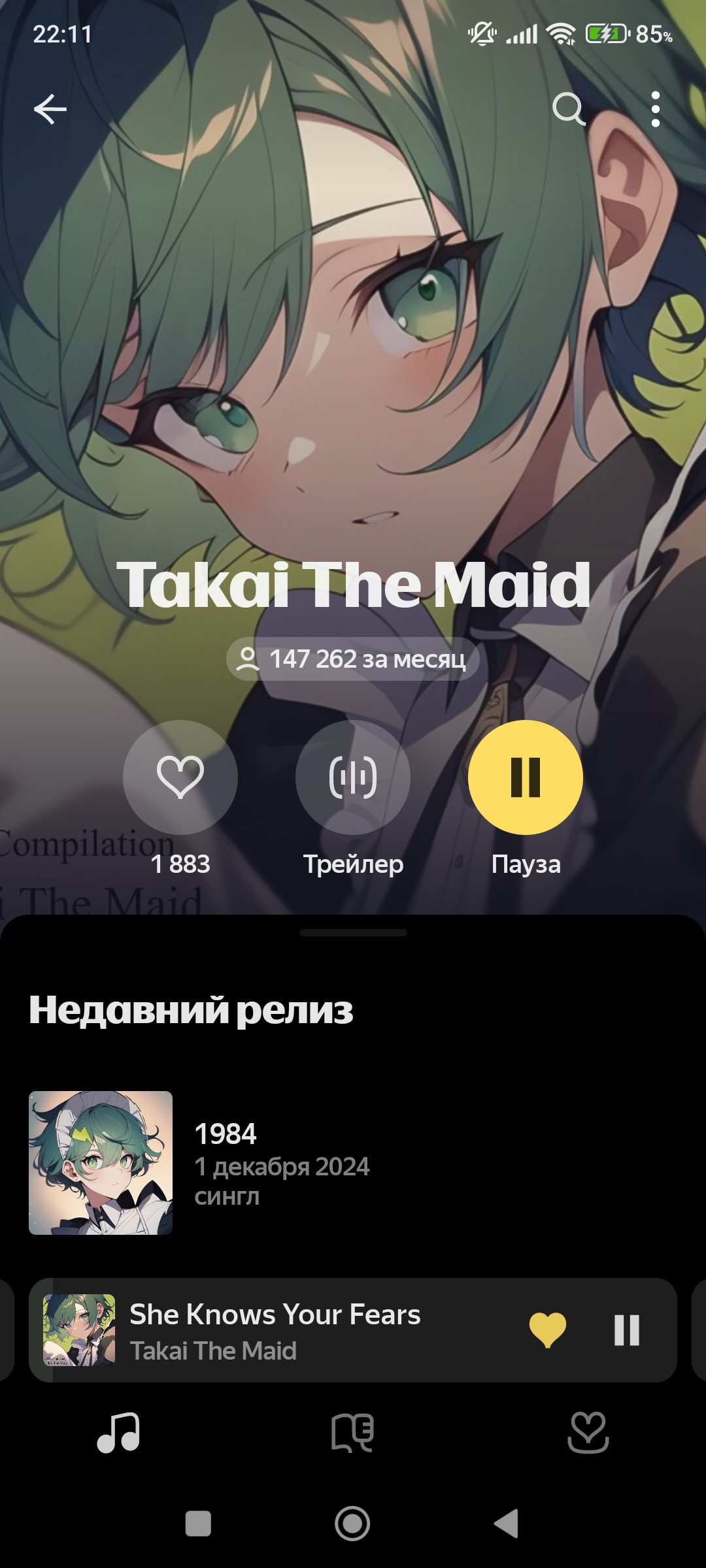
Task: Open the system recent apps
Action: tap(198, 1524)
